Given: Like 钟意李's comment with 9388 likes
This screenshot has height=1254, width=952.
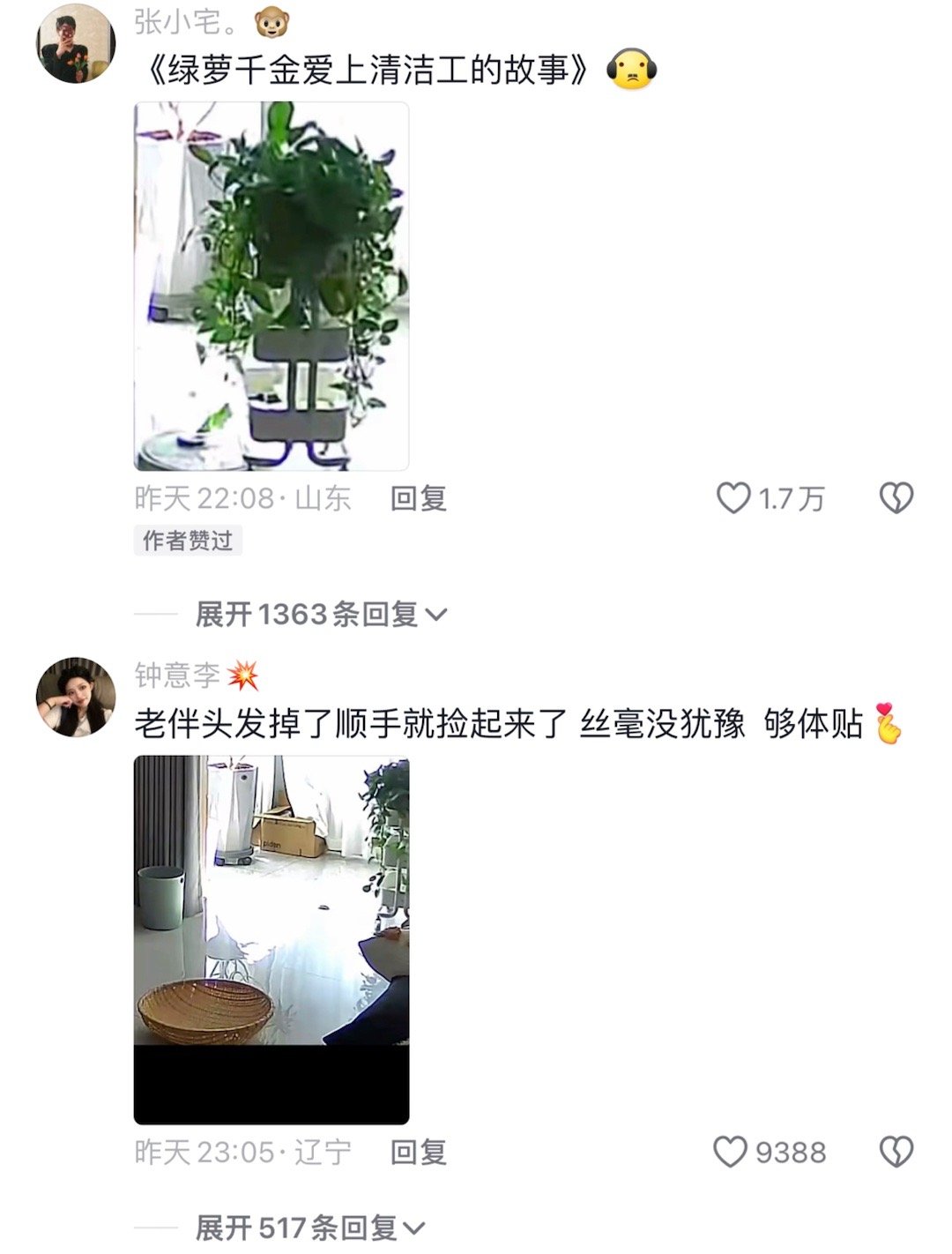Looking at the screenshot, I should (x=730, y=1152).
